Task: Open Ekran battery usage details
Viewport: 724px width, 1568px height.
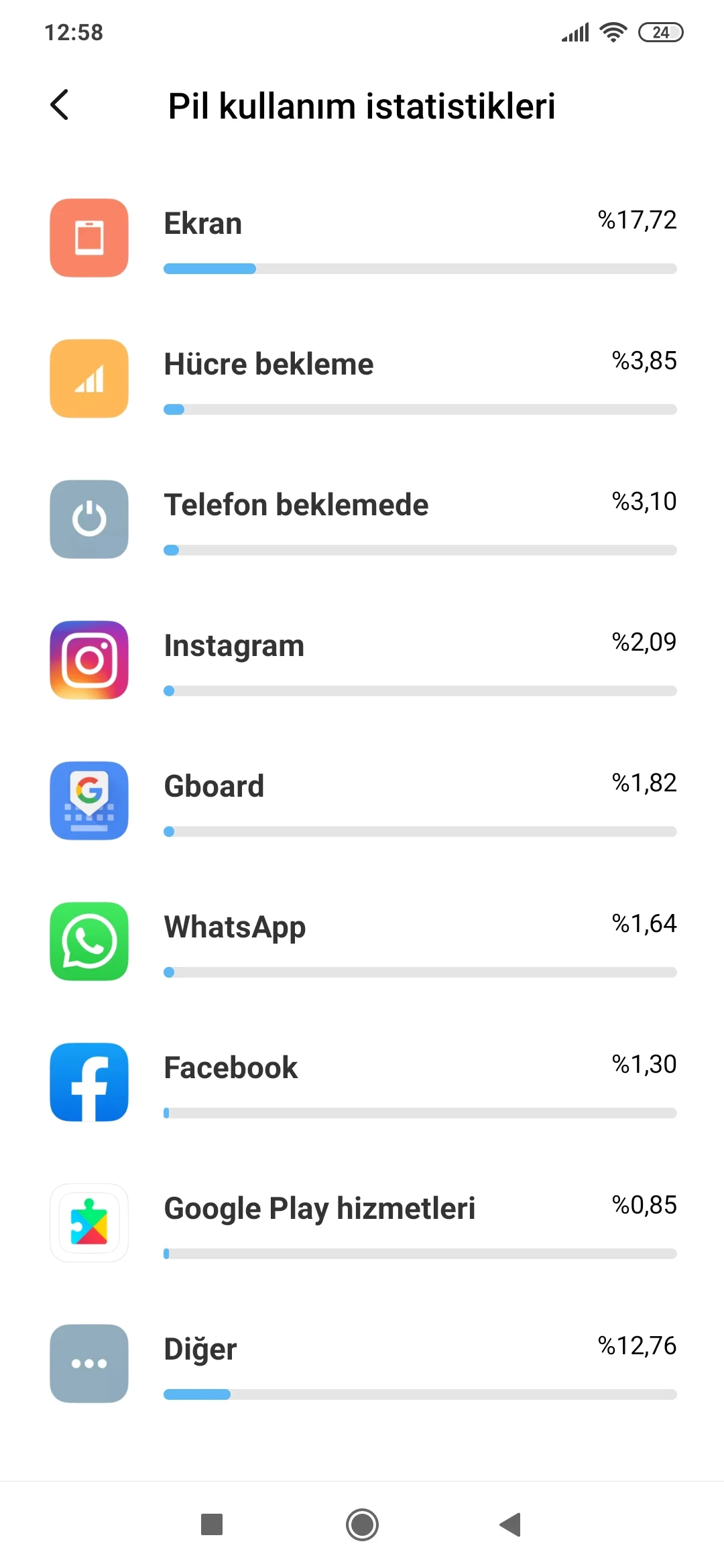Action: [362, 238]
